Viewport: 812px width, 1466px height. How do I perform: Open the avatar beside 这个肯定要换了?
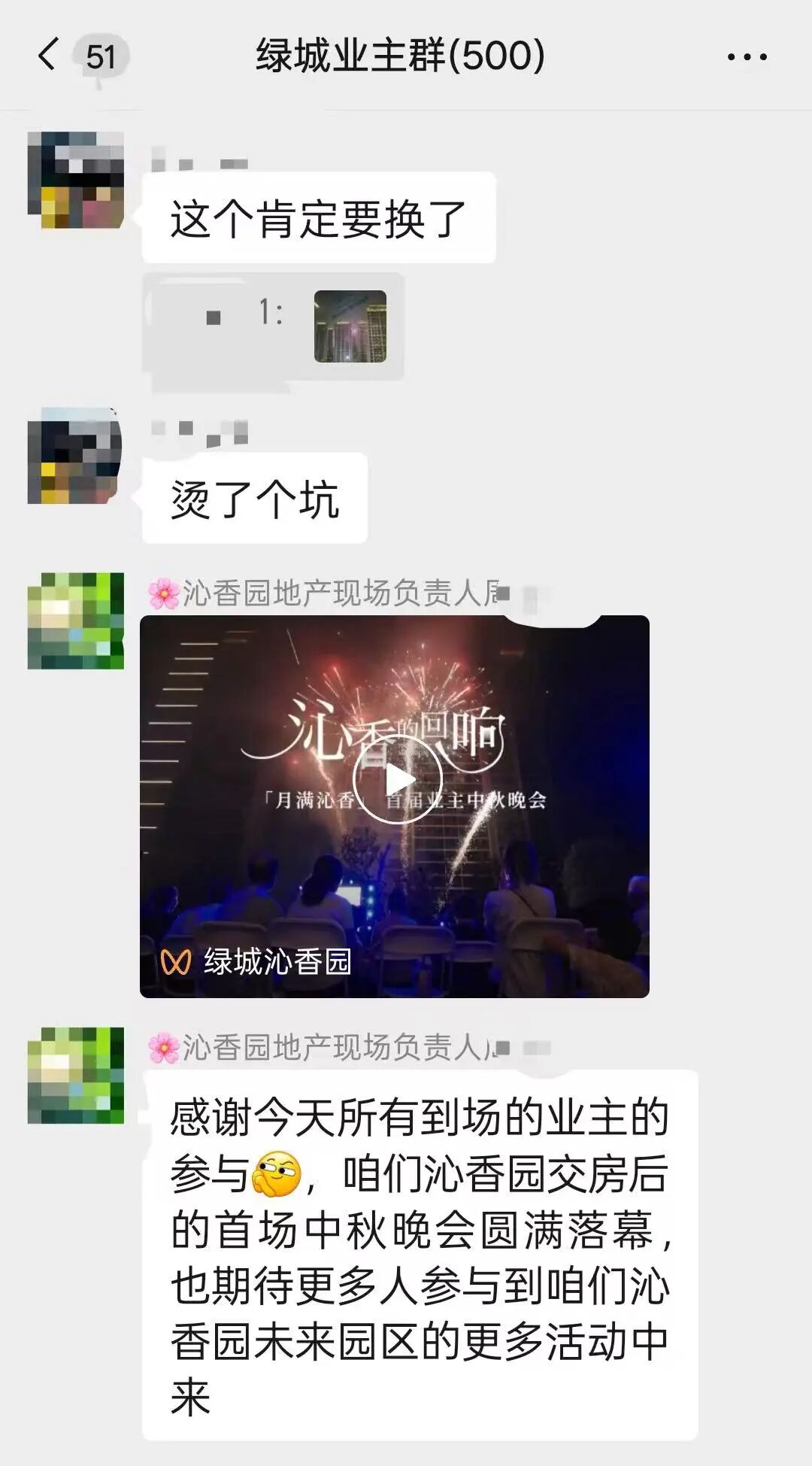[x=76, y=181]
